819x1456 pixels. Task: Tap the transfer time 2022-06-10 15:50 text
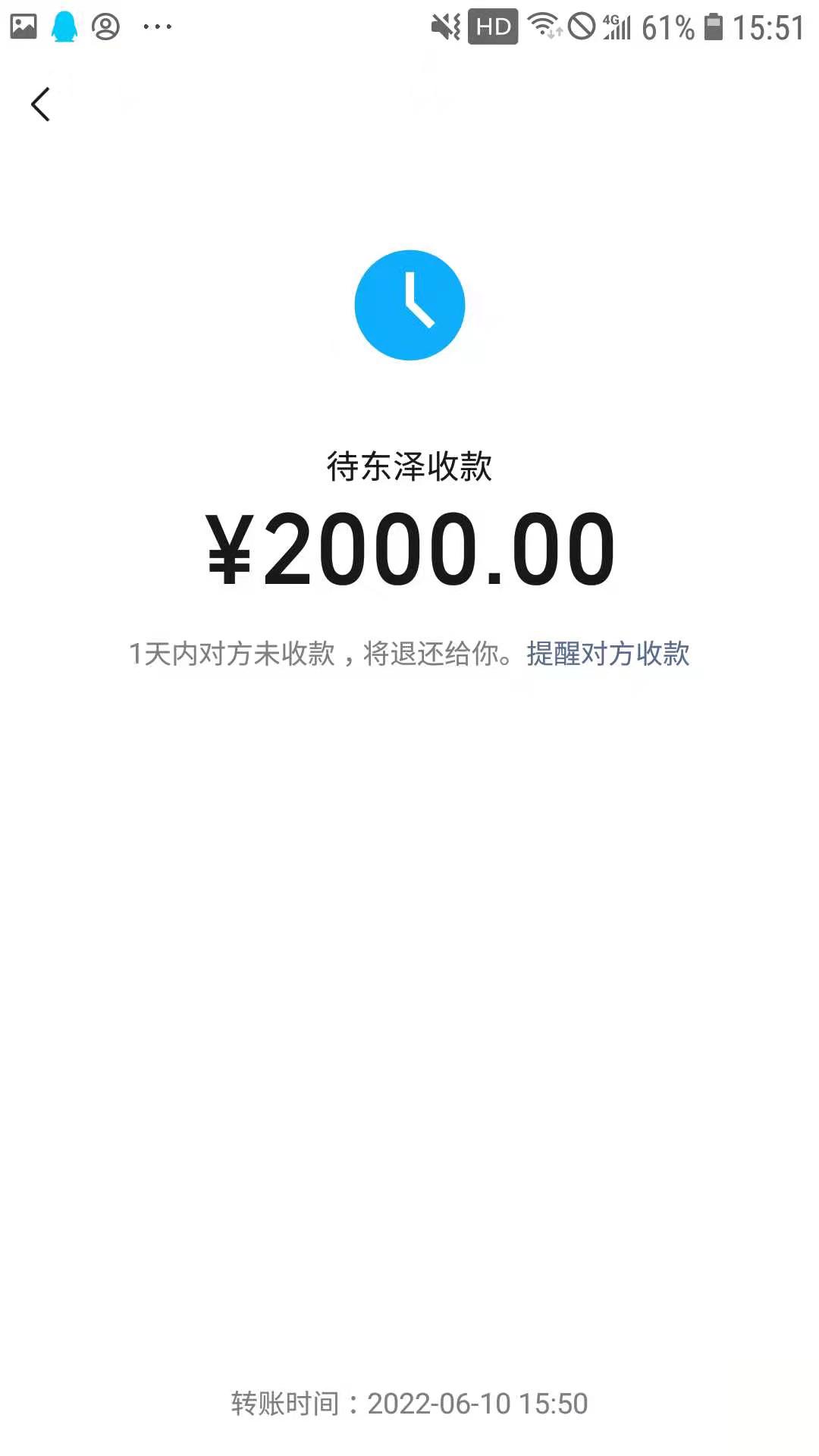coord(409,1404)
